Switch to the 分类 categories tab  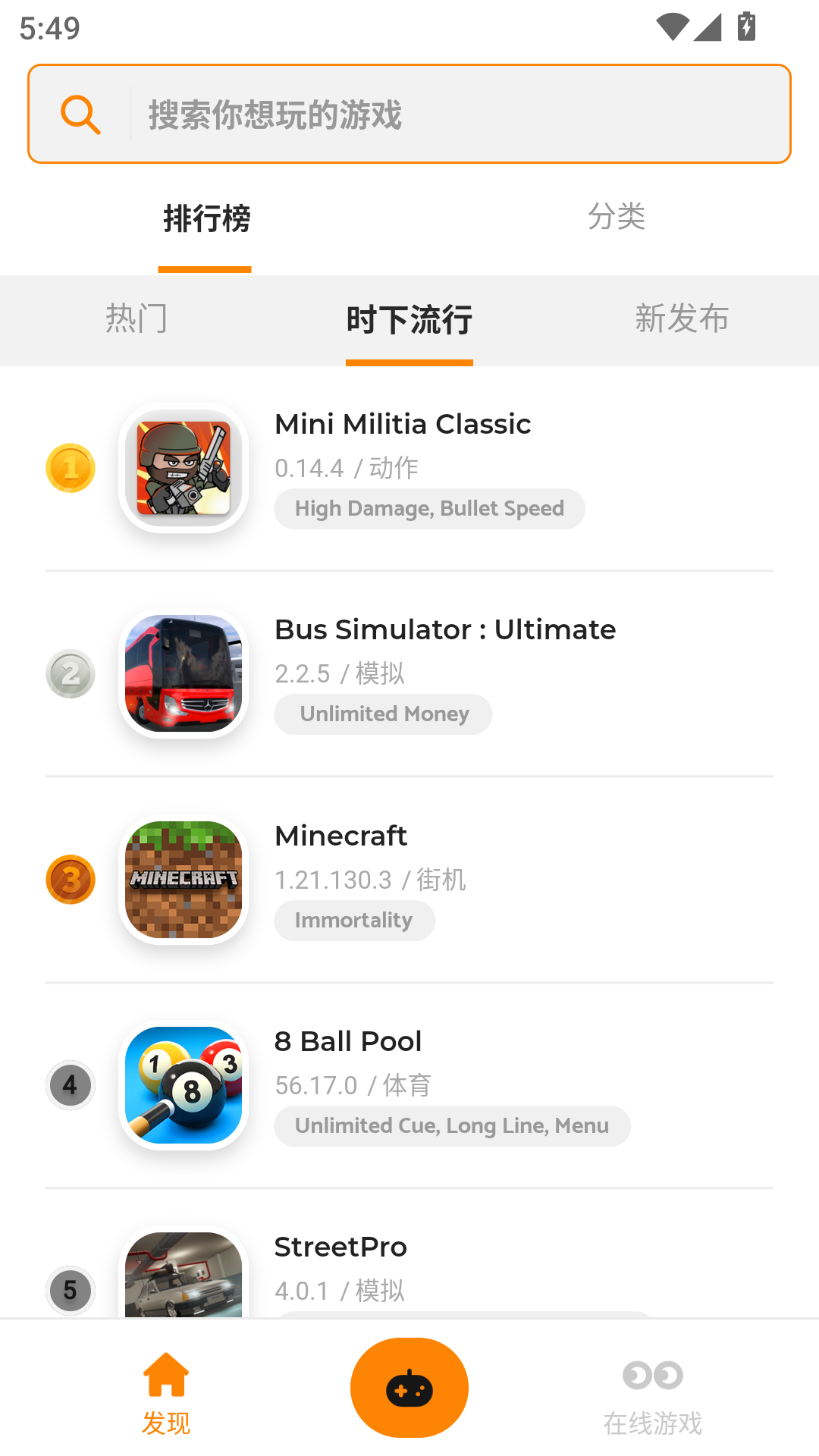616,218
